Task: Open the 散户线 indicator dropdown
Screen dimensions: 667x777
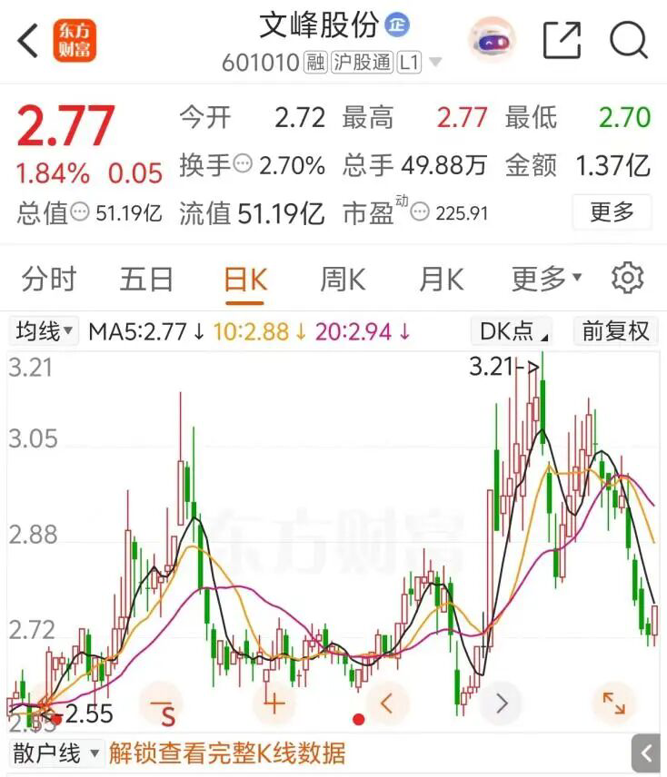Action: pyautogui.click(x=55, y=753)
